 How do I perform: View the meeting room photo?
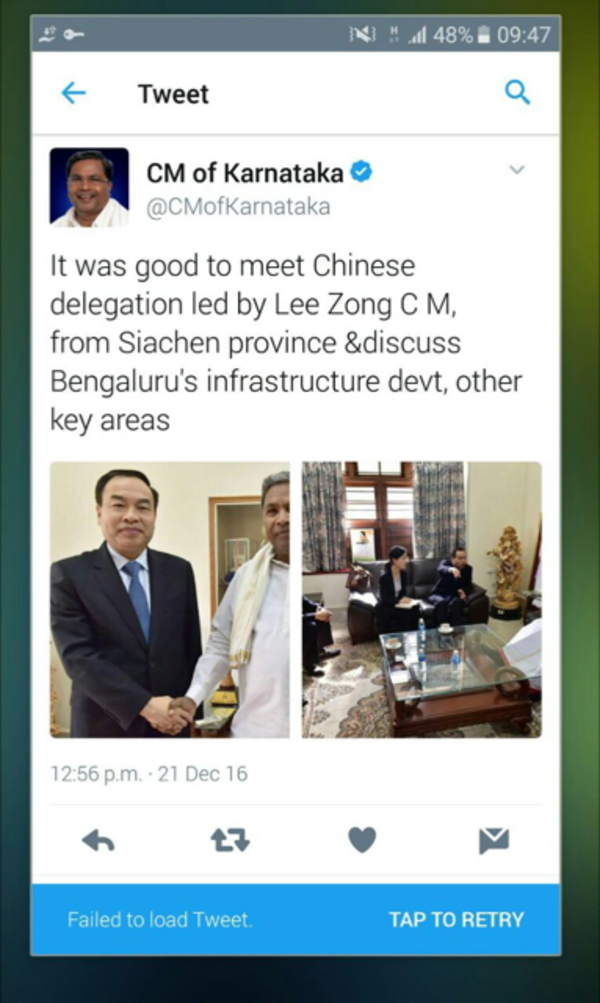[x=421, y=599]
